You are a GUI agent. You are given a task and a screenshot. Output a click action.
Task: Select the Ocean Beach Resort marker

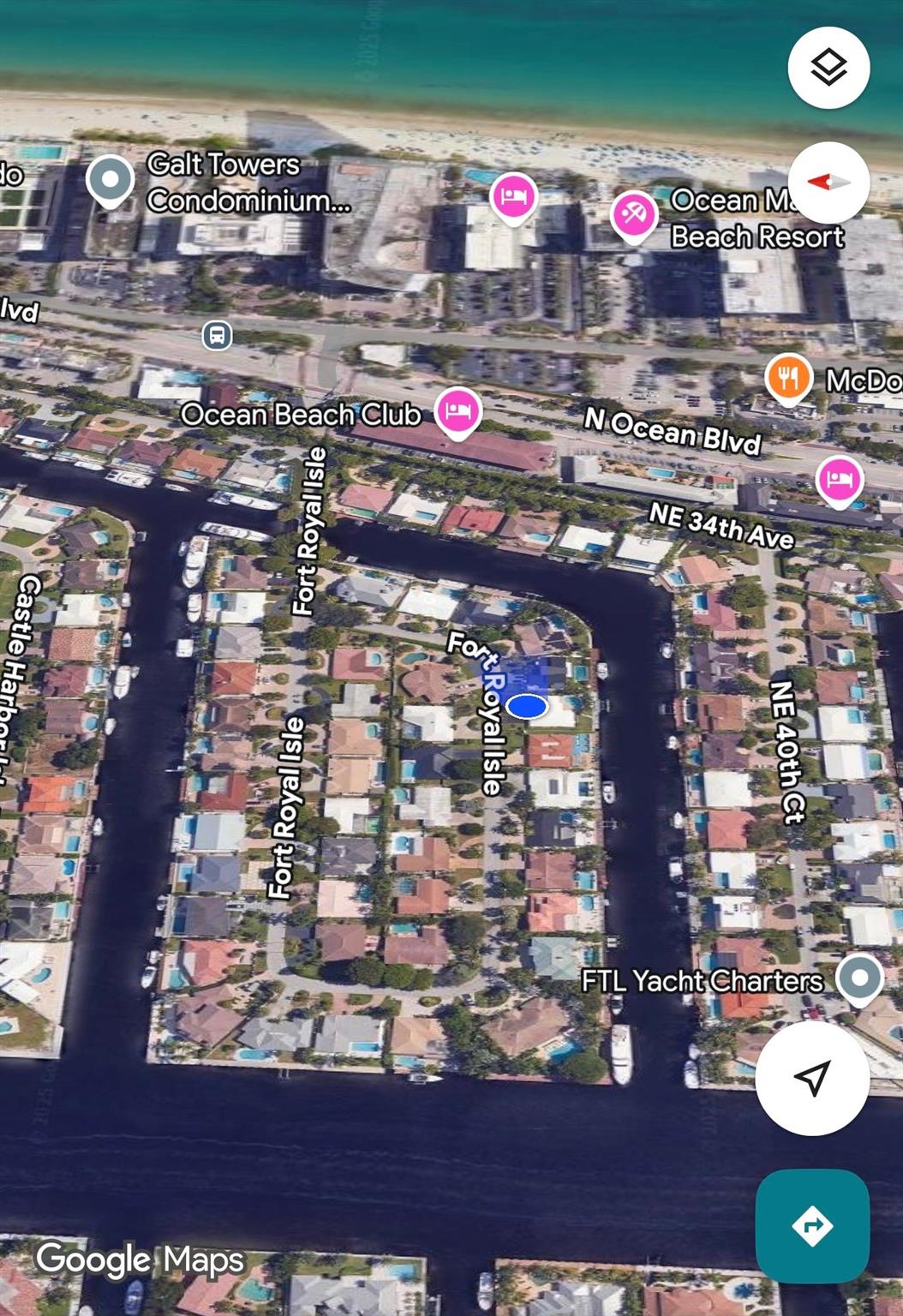pos(634,214)
